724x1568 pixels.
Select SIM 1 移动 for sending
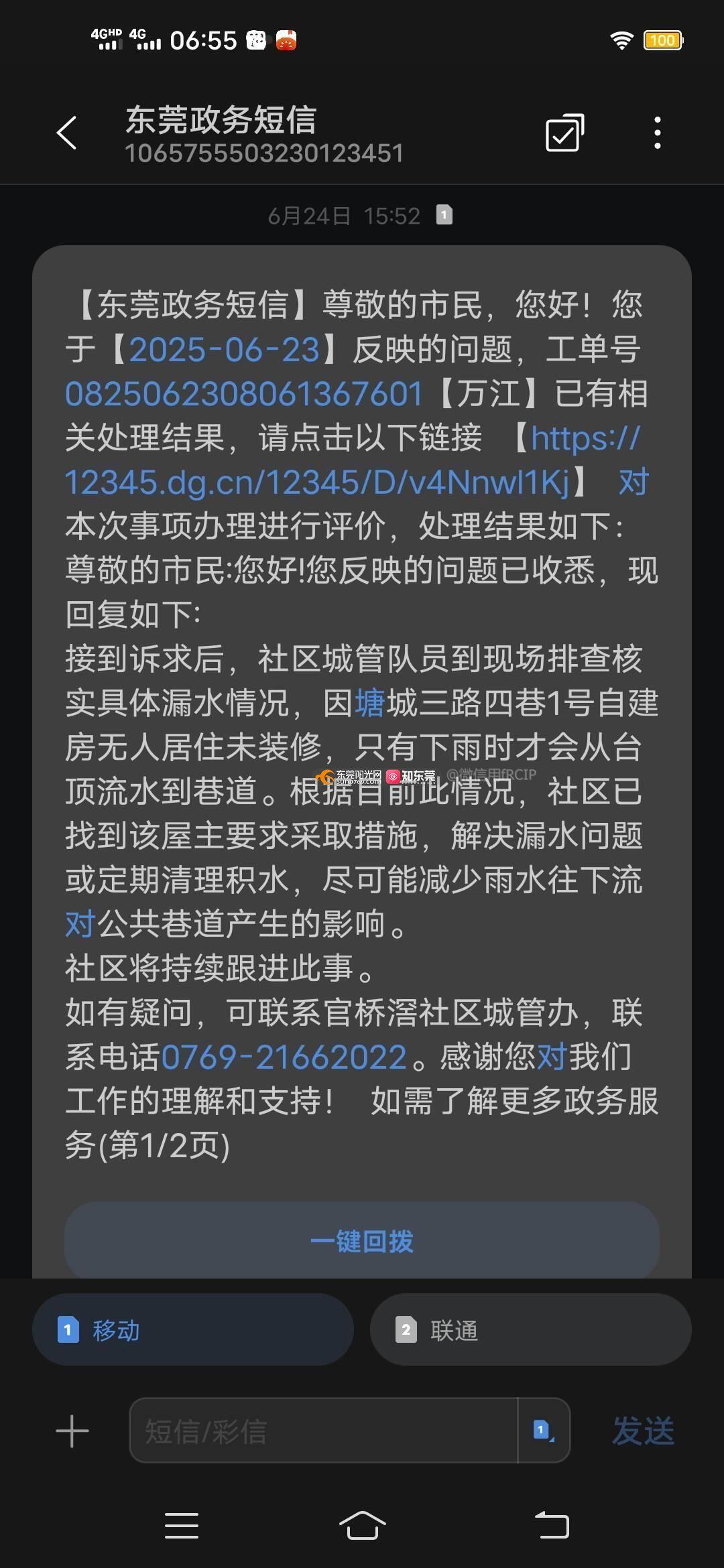[x=193, y=1330]
